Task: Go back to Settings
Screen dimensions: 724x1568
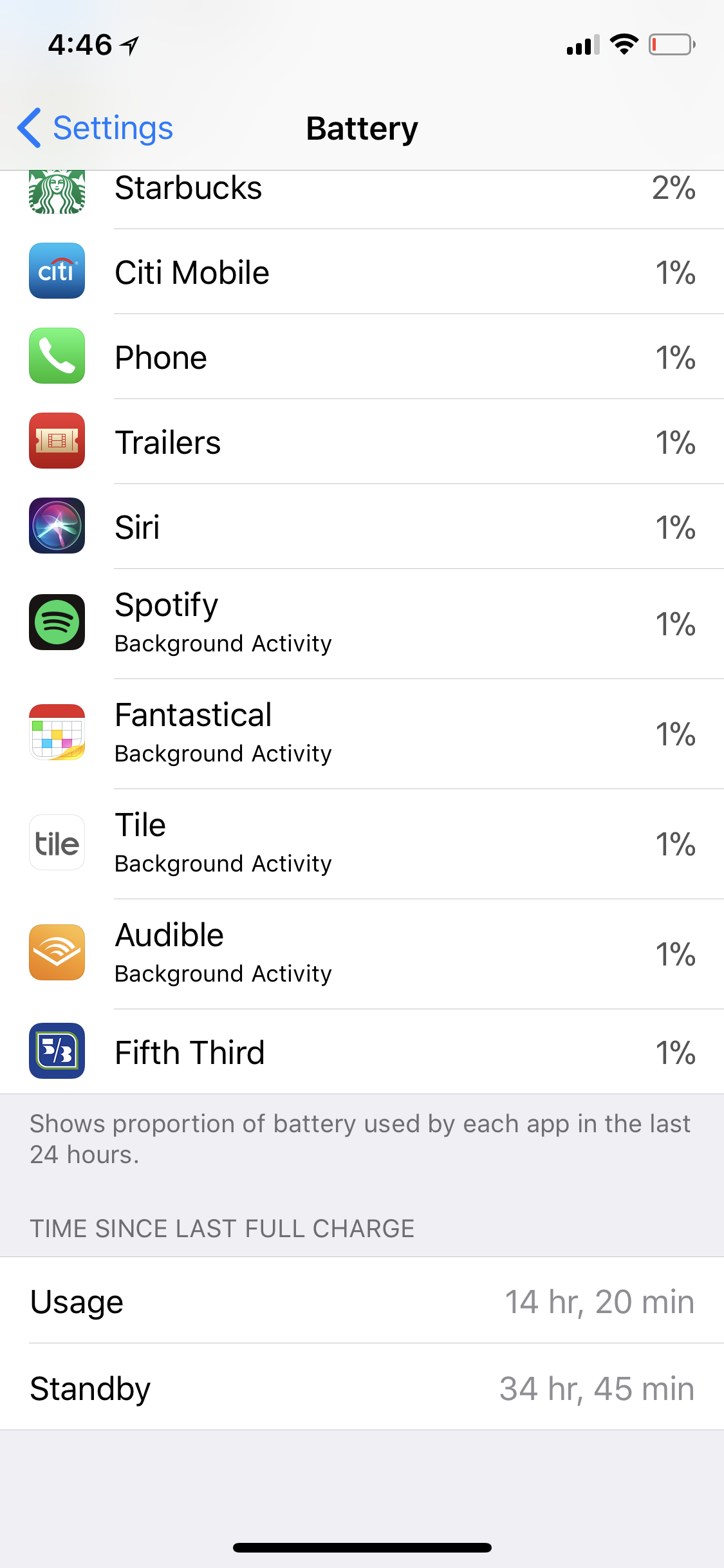Action: coord(95,128)
